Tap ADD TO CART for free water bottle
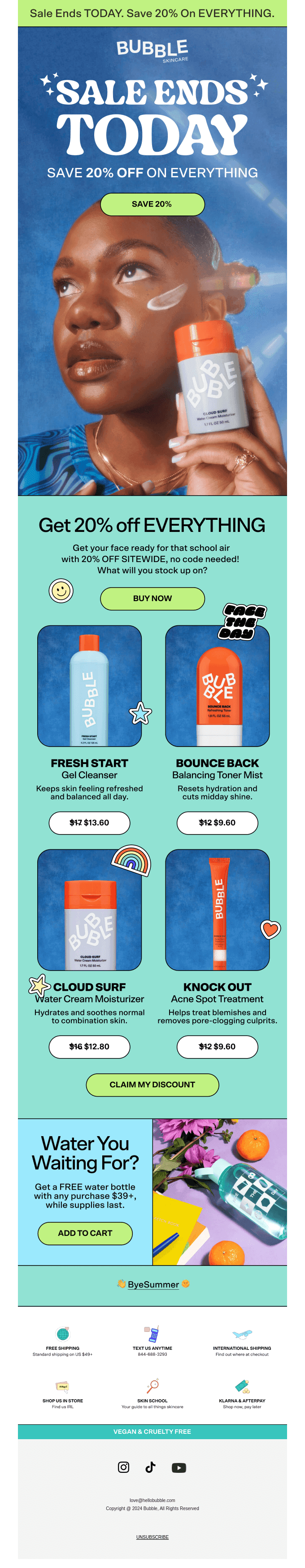 click(85, 1233)
